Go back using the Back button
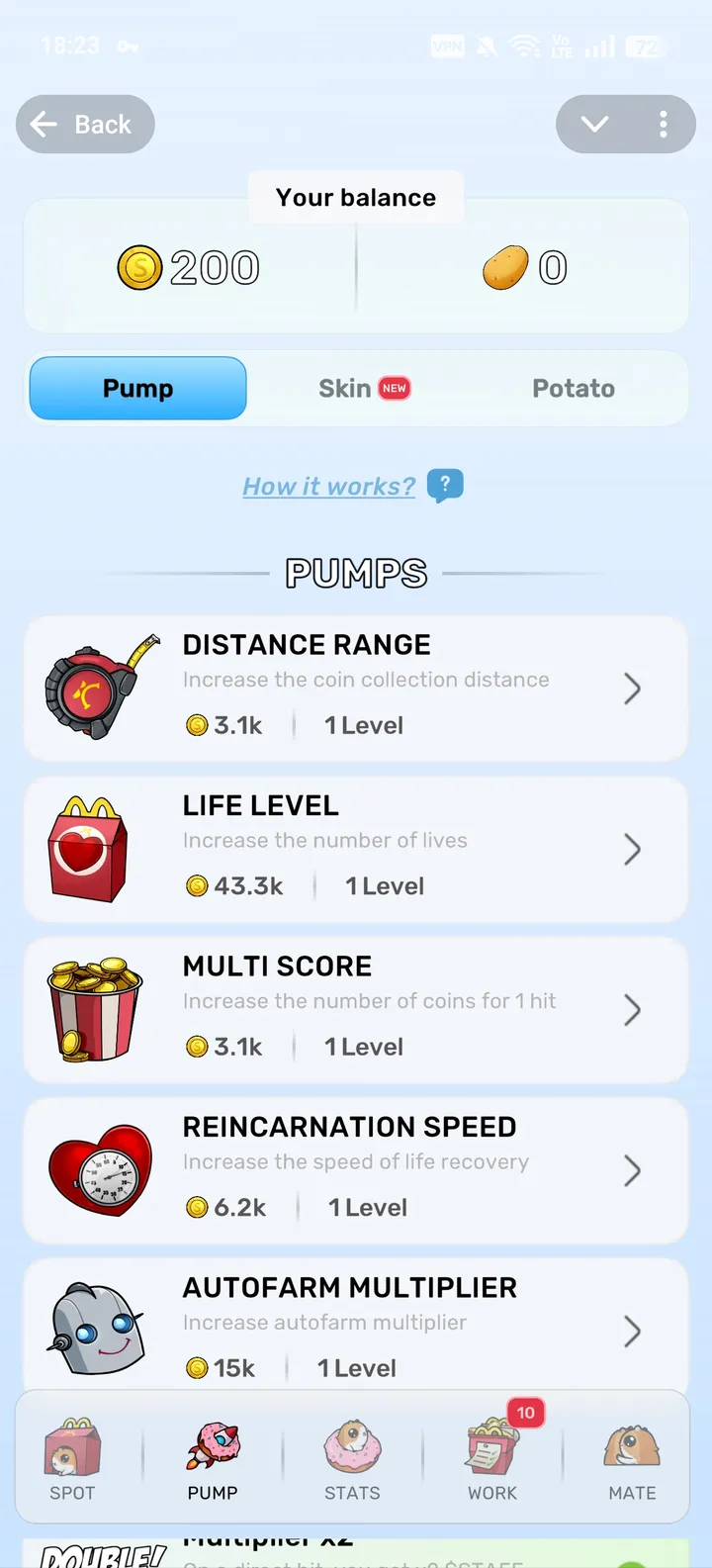712x1568 pixels. [85, 125]
